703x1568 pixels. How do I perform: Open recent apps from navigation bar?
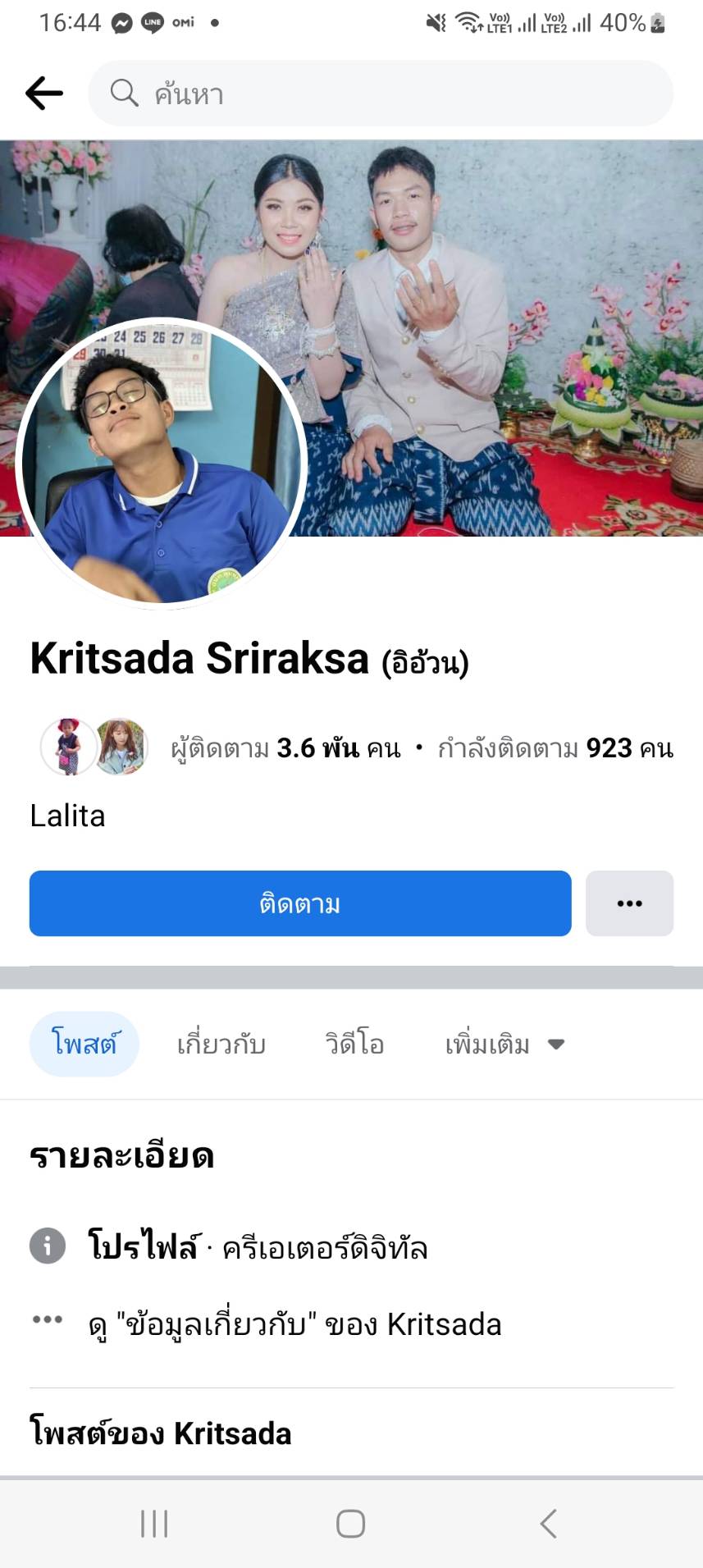154,1524
